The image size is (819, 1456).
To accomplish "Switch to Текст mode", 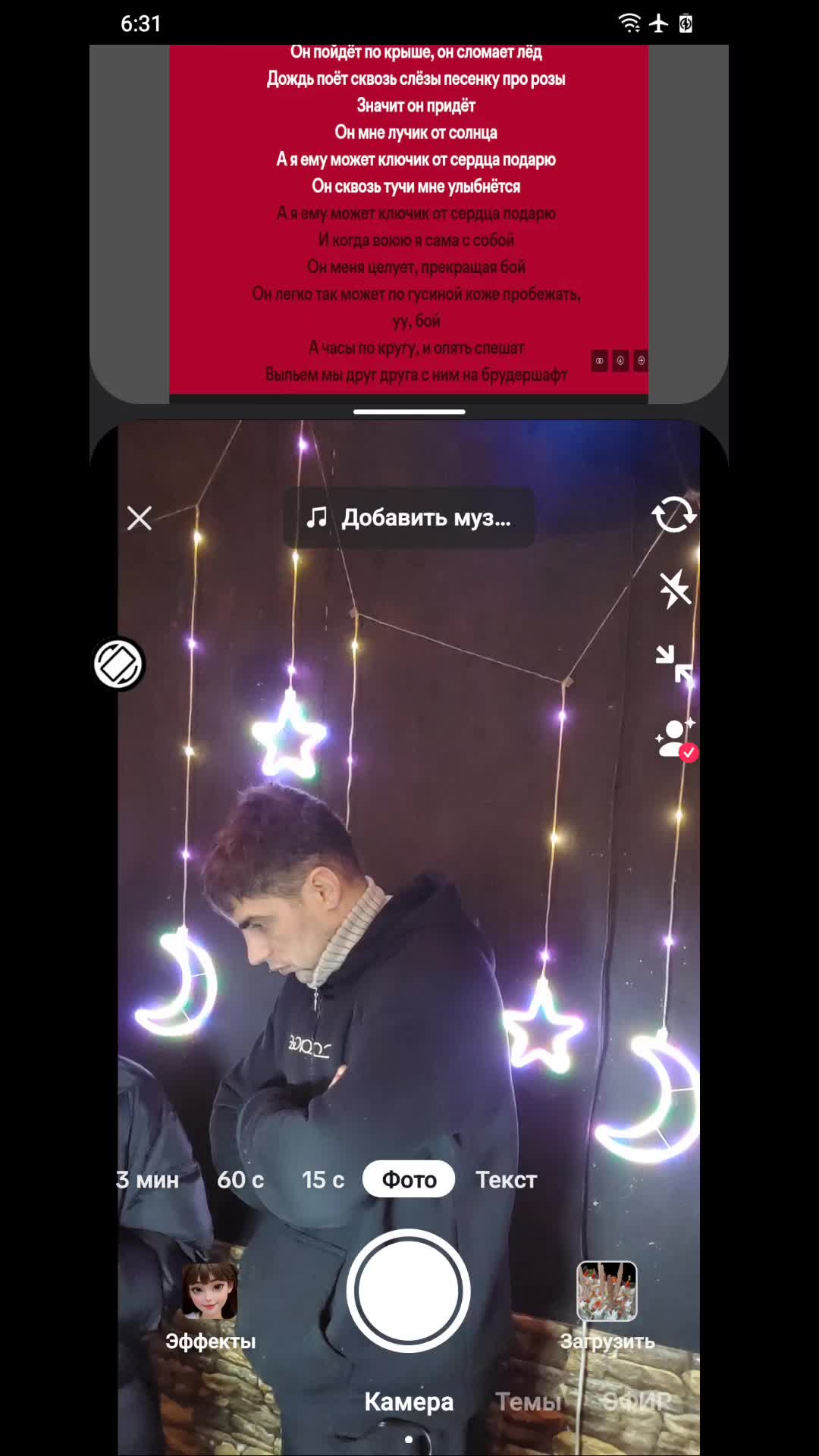I will [x=506, y=1180].
